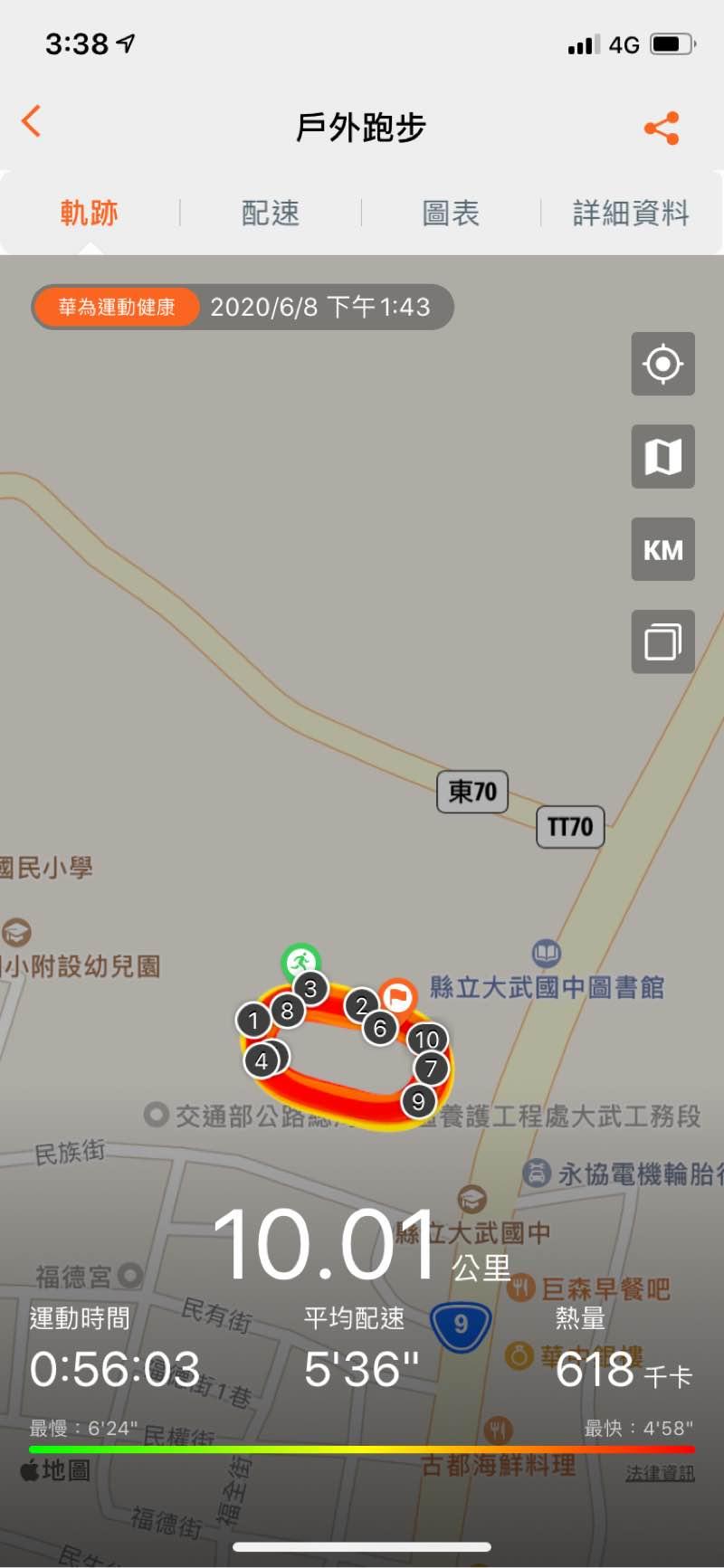
Task: Open the 詳細資料 tab
Action: pyautogui.click(x=631, y=214)
